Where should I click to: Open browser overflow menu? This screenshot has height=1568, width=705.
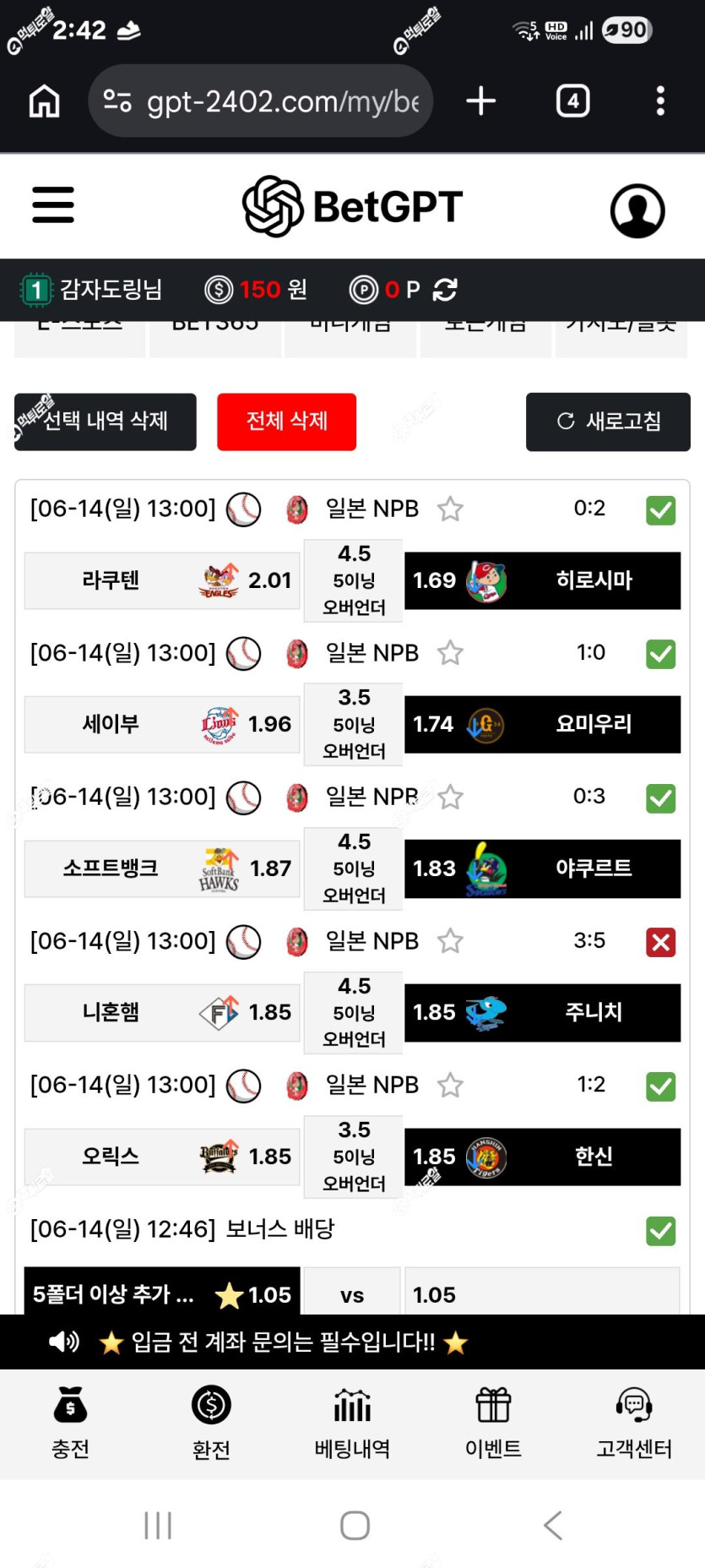[660, 101]
